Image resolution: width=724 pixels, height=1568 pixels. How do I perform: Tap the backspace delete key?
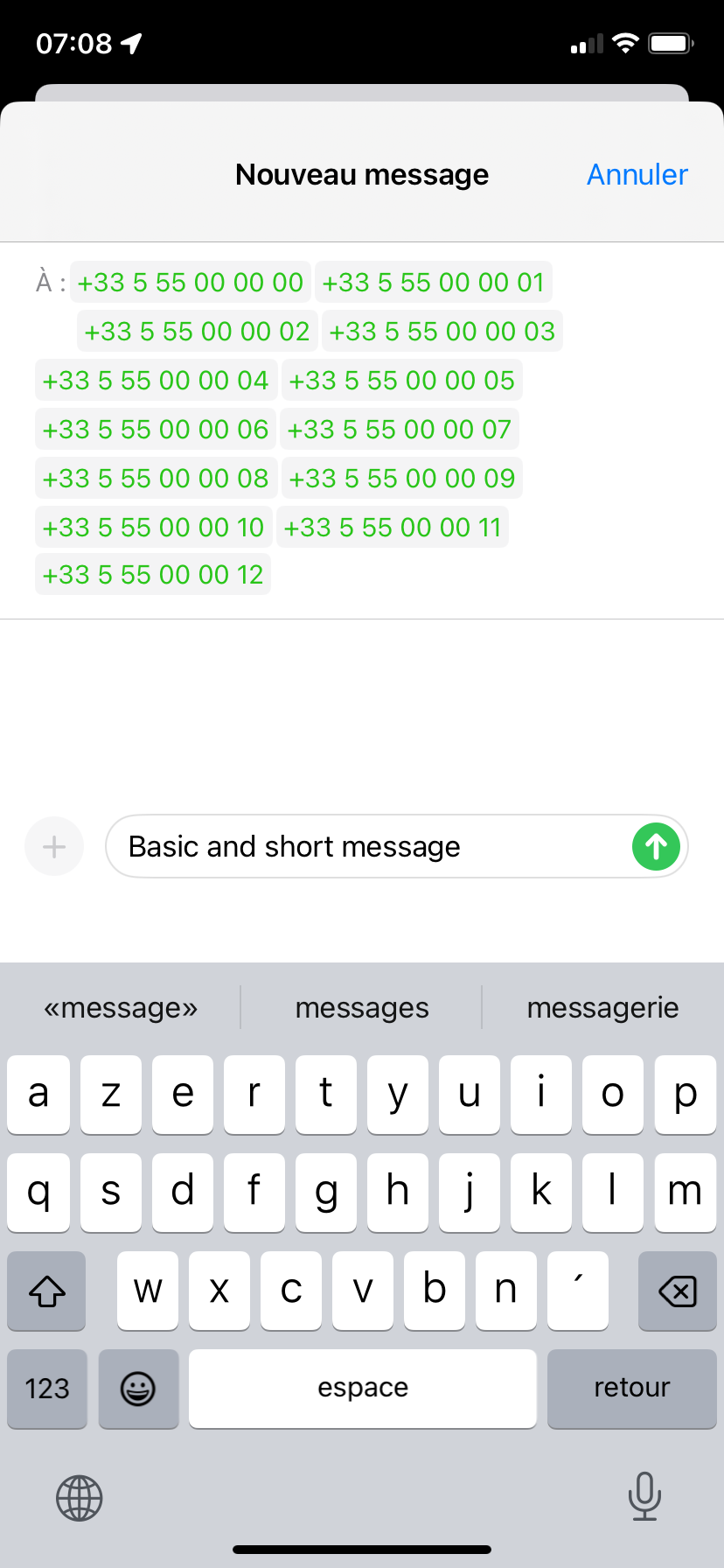point(677,1291)
